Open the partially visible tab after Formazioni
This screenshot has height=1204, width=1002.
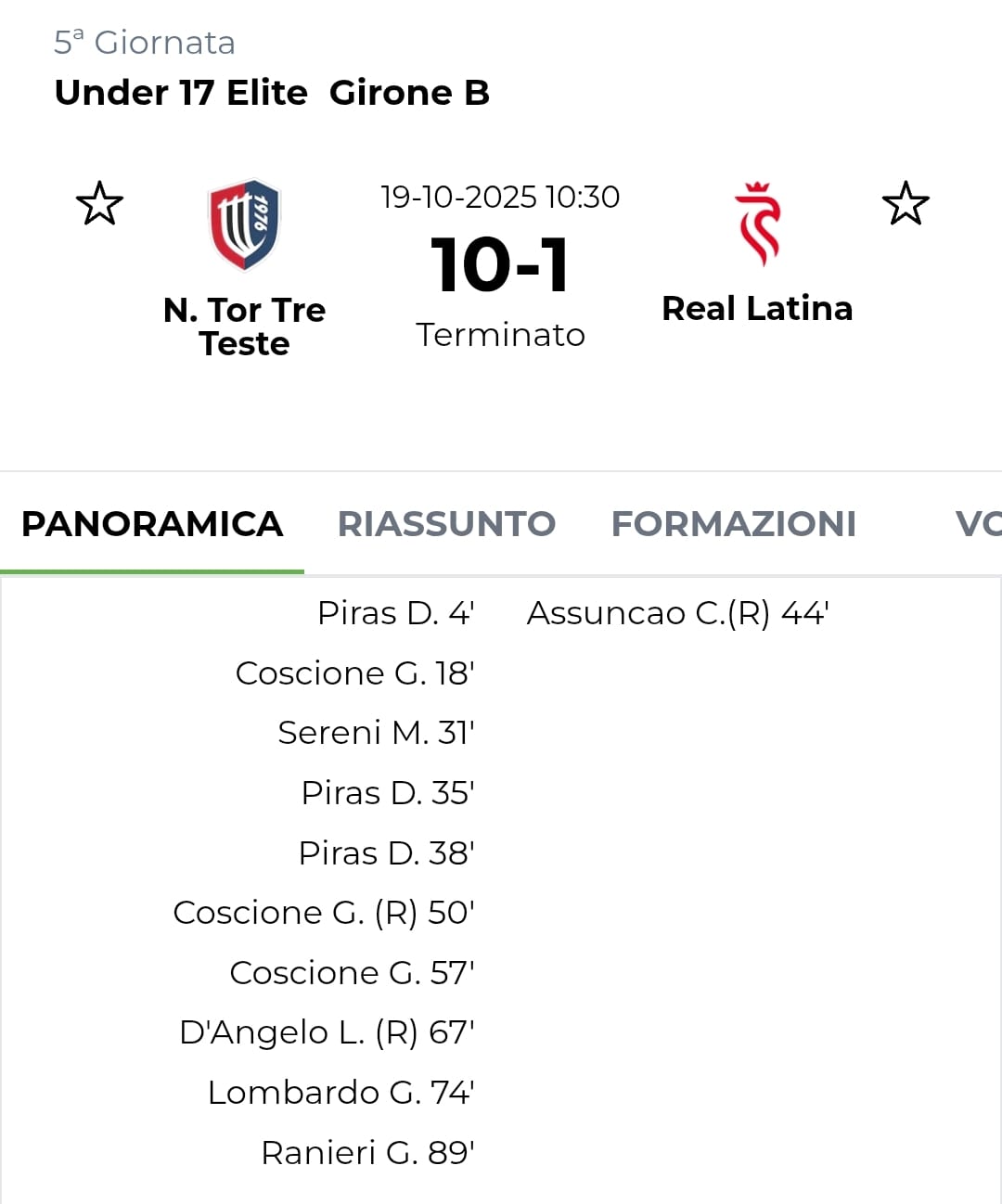977,524
